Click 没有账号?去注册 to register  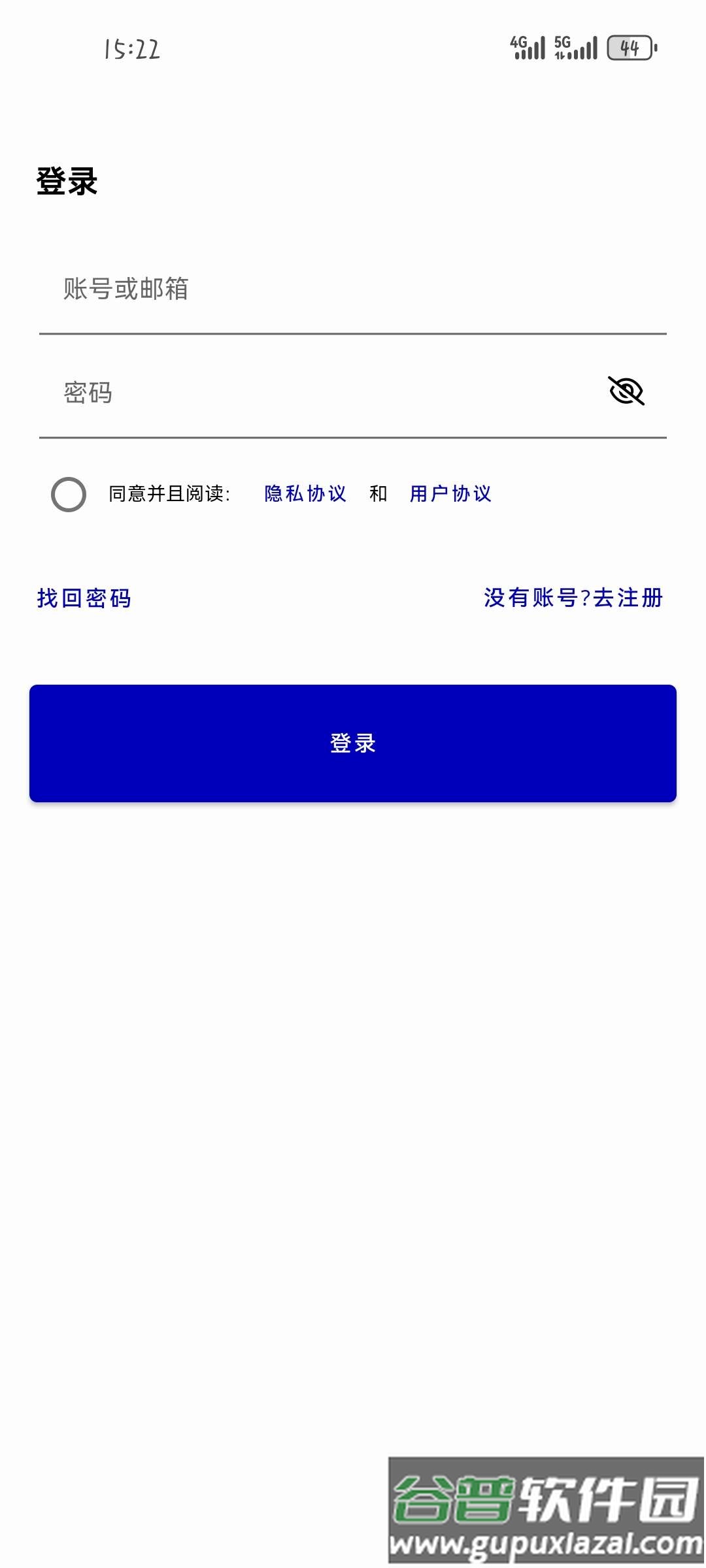pyautogui.click(x=572, y=598)
